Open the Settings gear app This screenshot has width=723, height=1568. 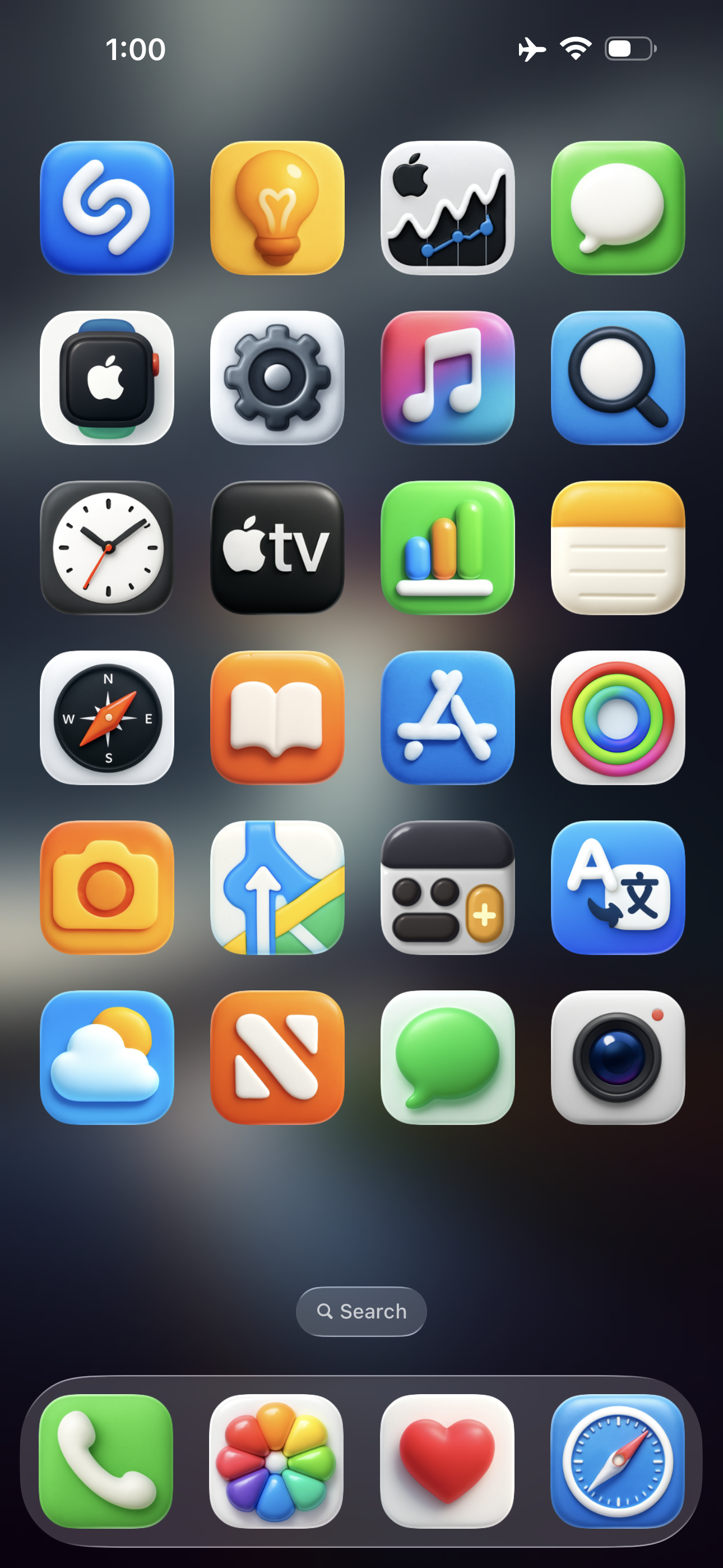point(277,377)
